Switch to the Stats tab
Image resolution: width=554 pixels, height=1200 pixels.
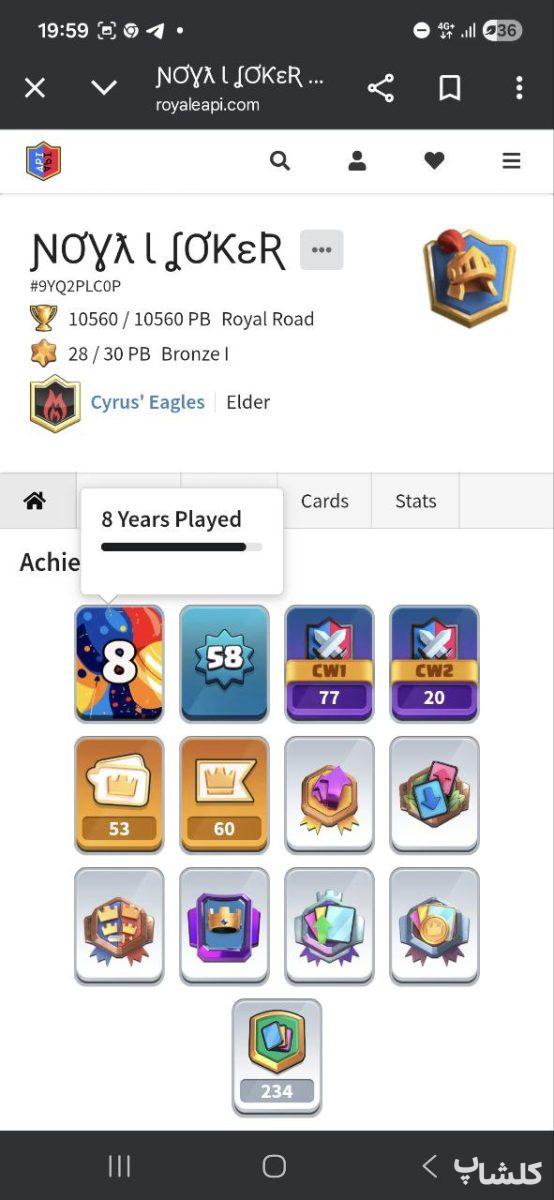coord(415,501)
